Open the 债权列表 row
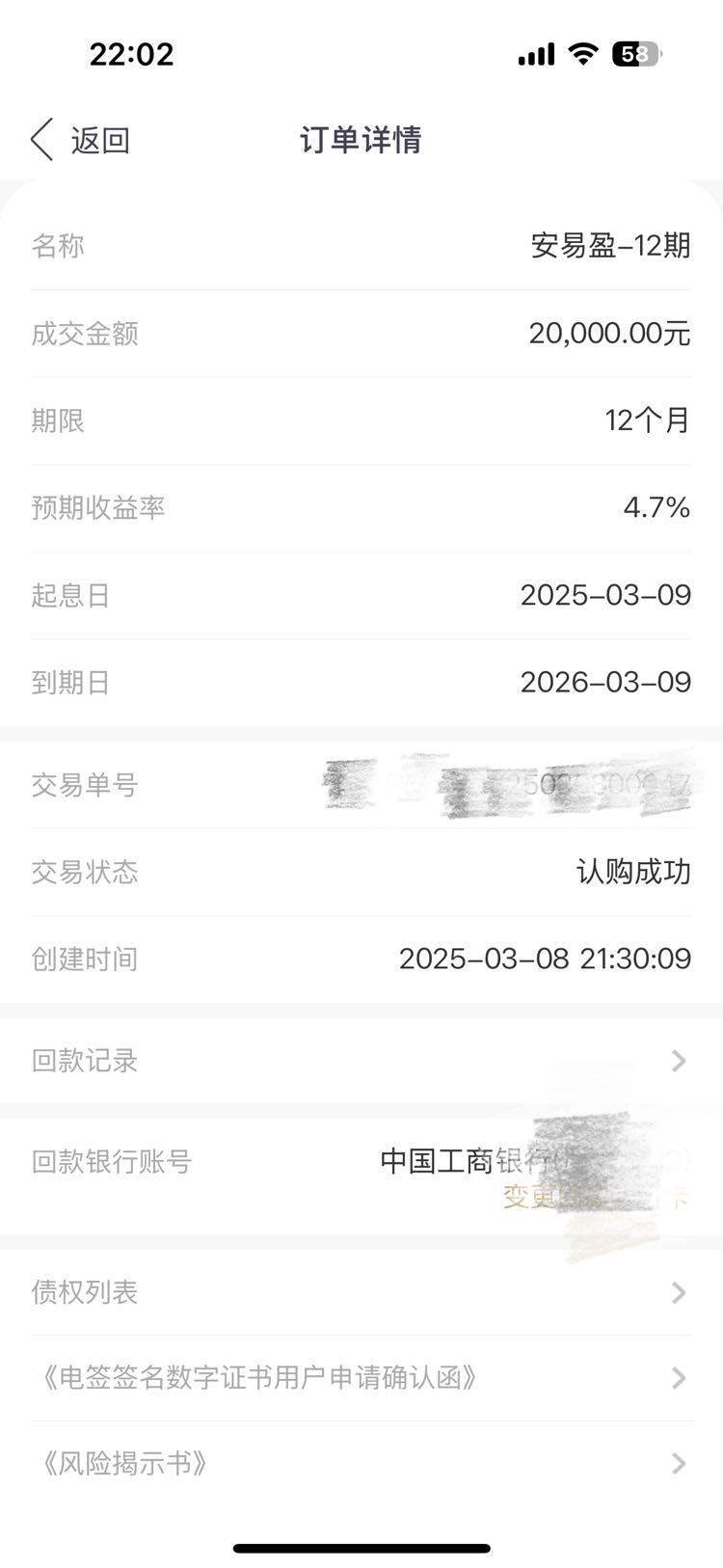This screenshot has height=1568, width=723. click(x=361, y=1292)
